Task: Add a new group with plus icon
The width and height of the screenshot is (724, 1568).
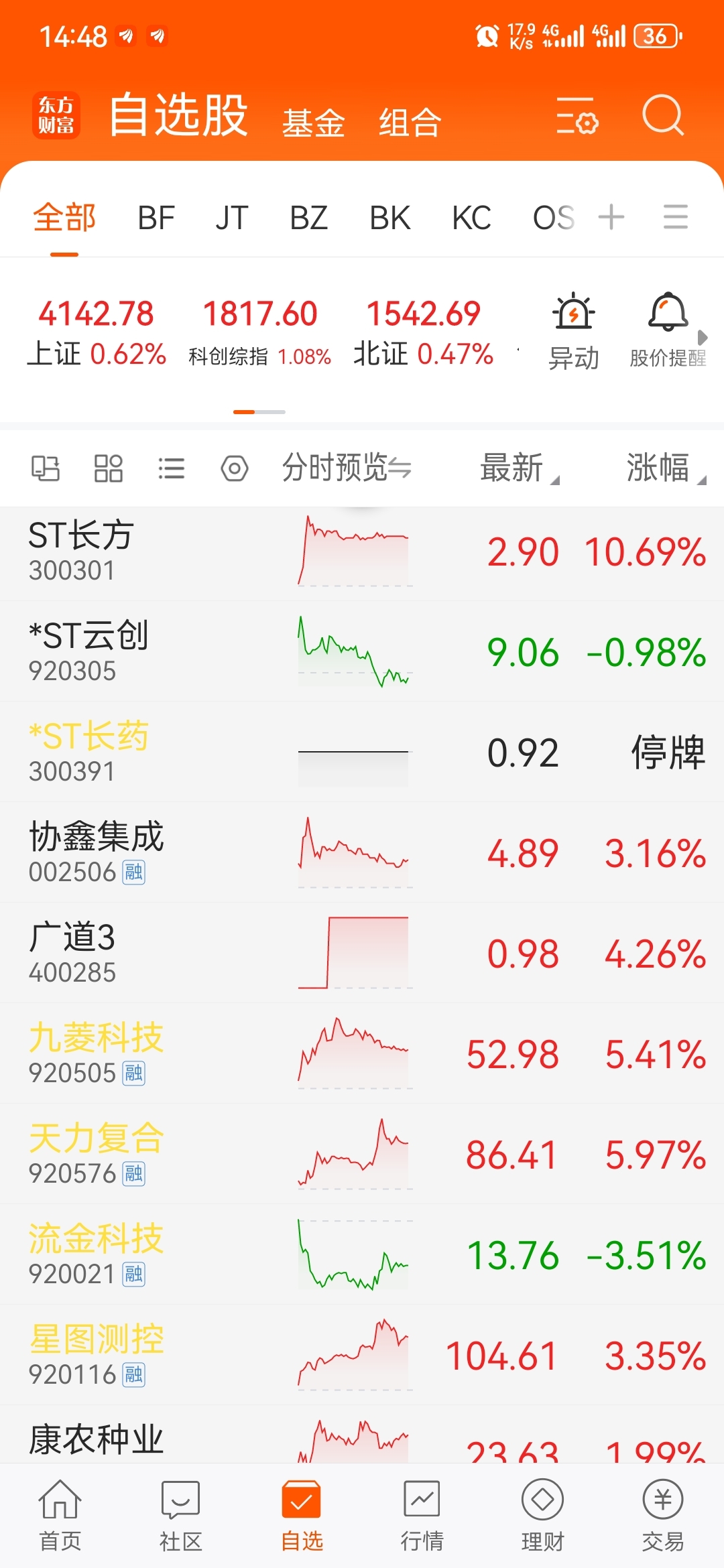Action: [x=611, y=217]
